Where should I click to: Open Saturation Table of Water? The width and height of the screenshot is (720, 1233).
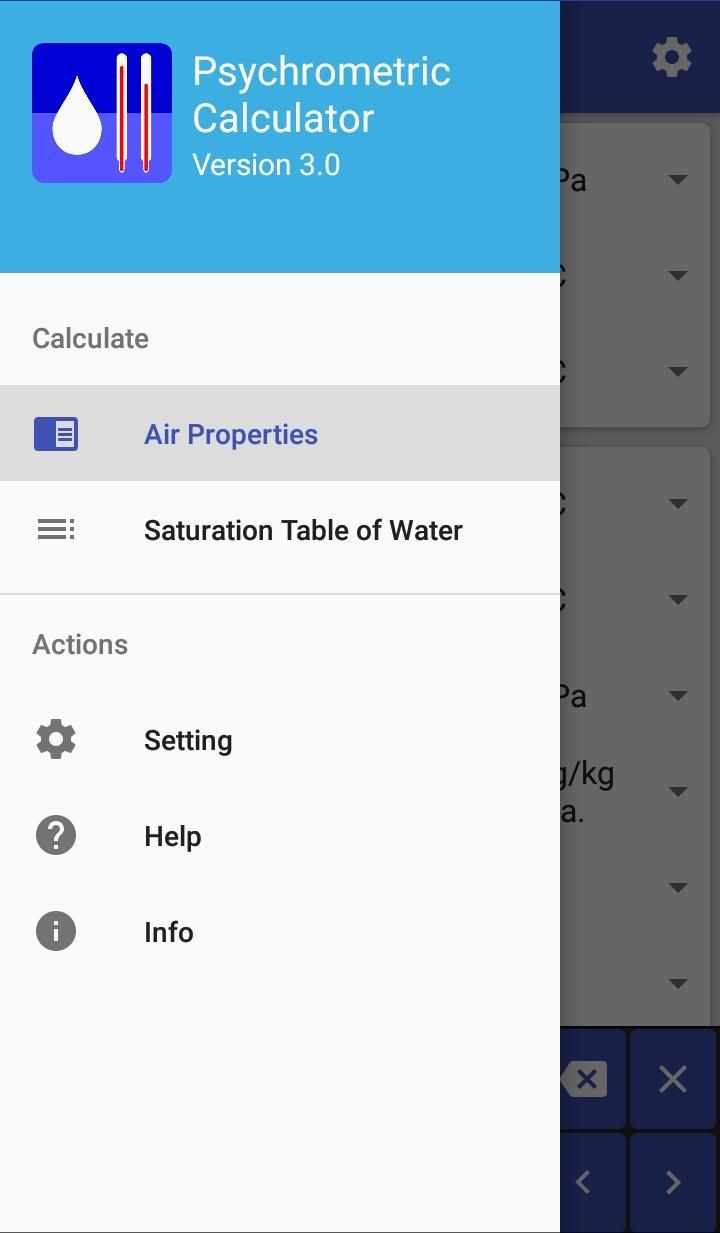click(x=302, y=530)
